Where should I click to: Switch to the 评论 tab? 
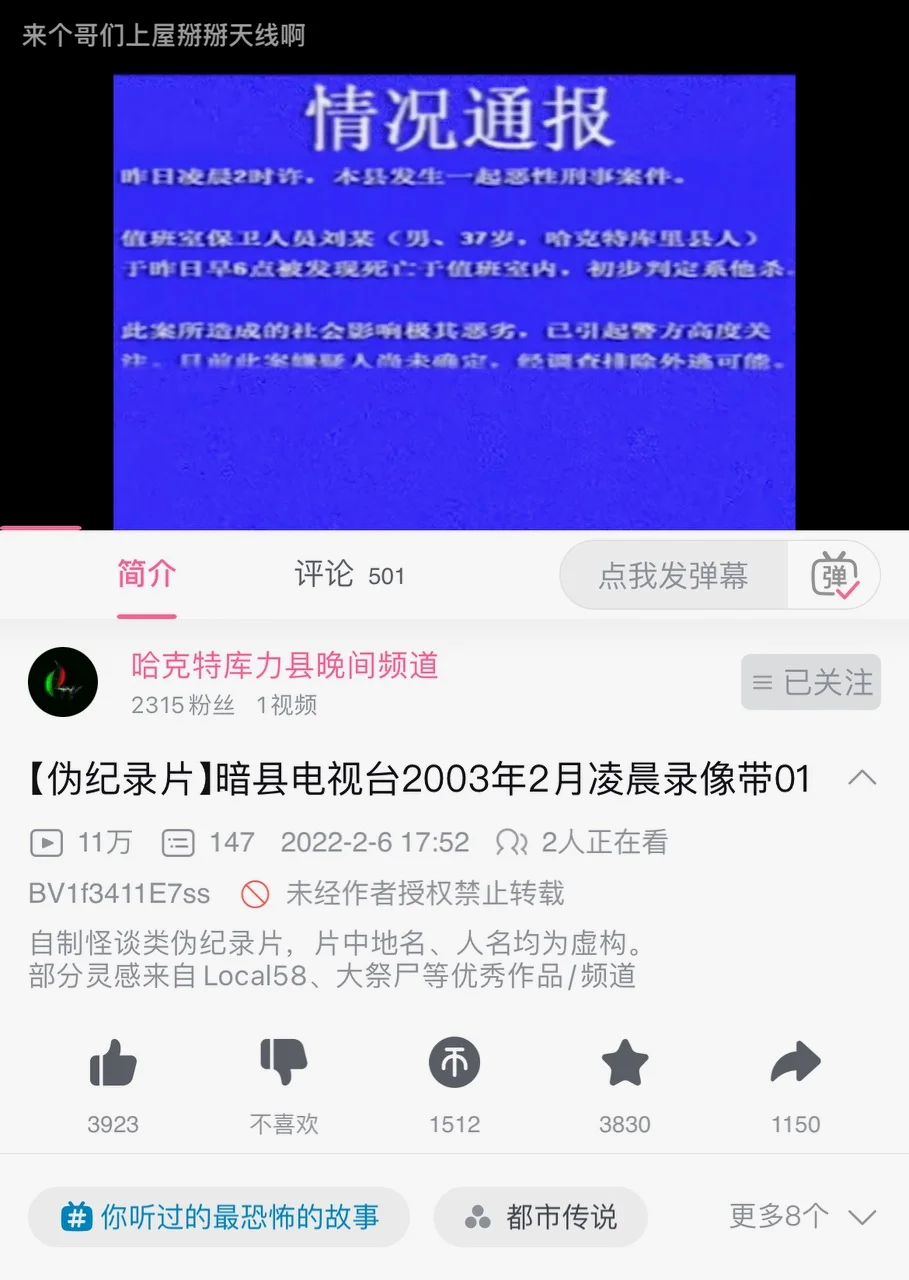pos(347,575)
